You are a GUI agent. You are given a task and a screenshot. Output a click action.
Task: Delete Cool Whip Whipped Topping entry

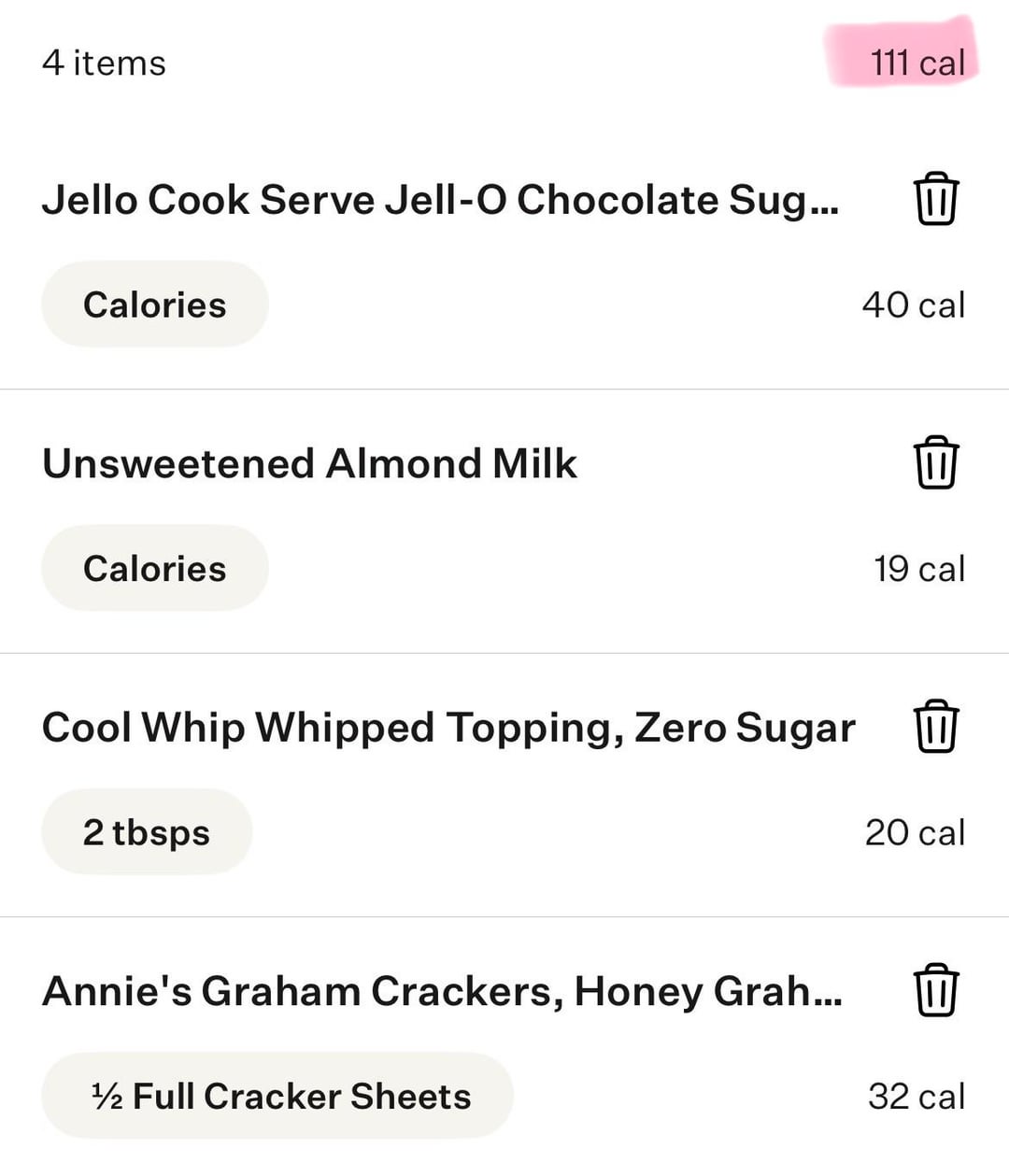935,727
